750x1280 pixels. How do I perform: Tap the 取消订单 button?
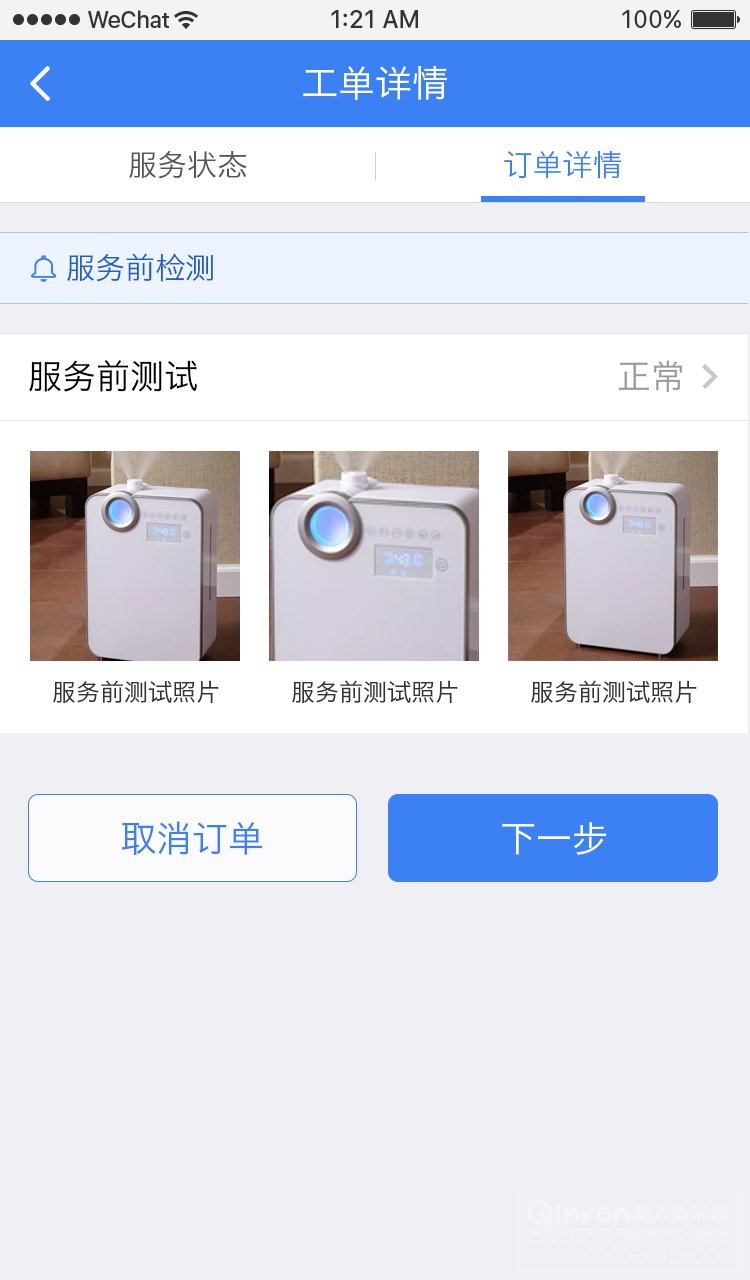point(192,838)
